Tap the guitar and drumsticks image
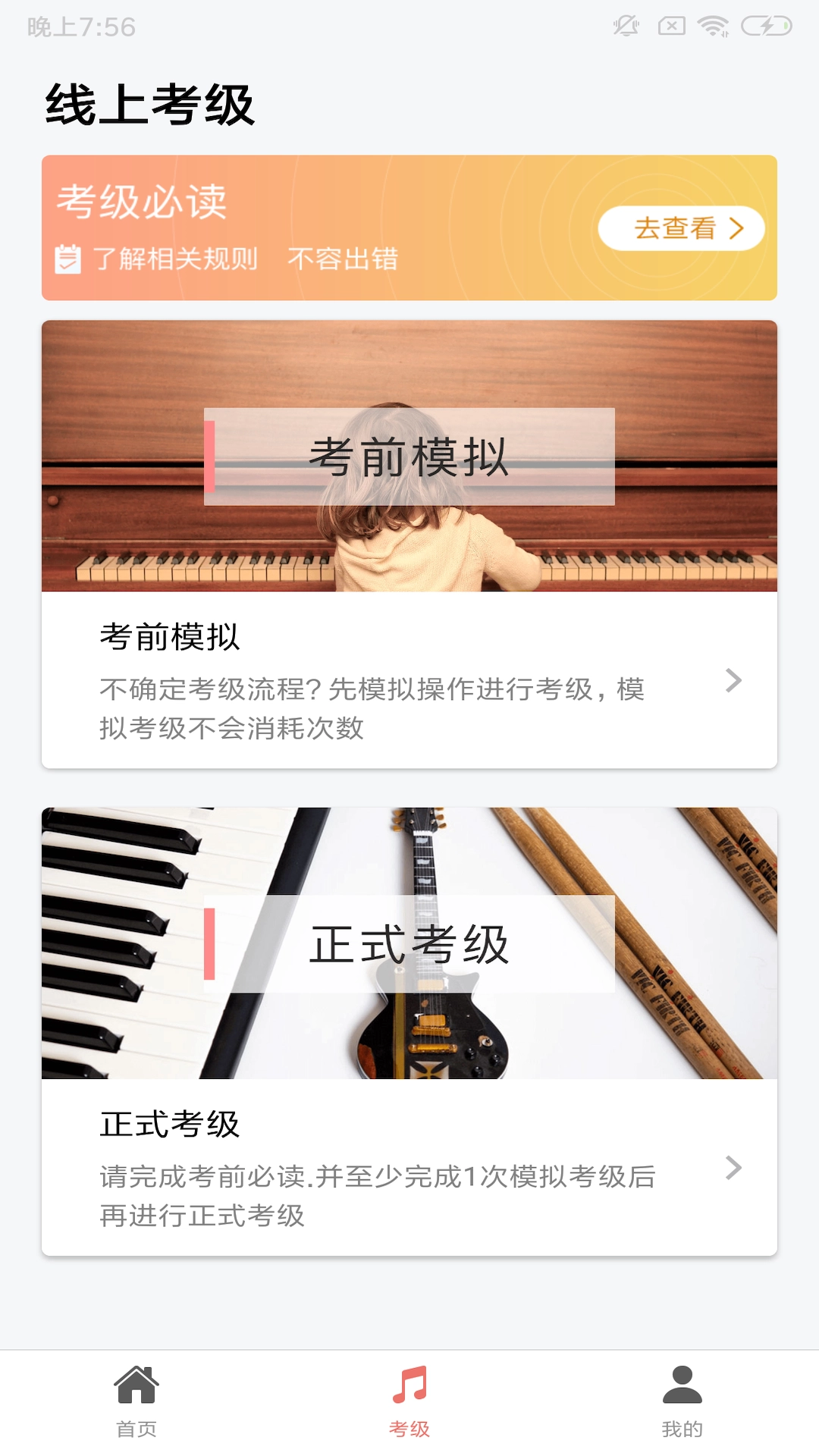This screenshot has height=1456, width=819. (409, 940)
